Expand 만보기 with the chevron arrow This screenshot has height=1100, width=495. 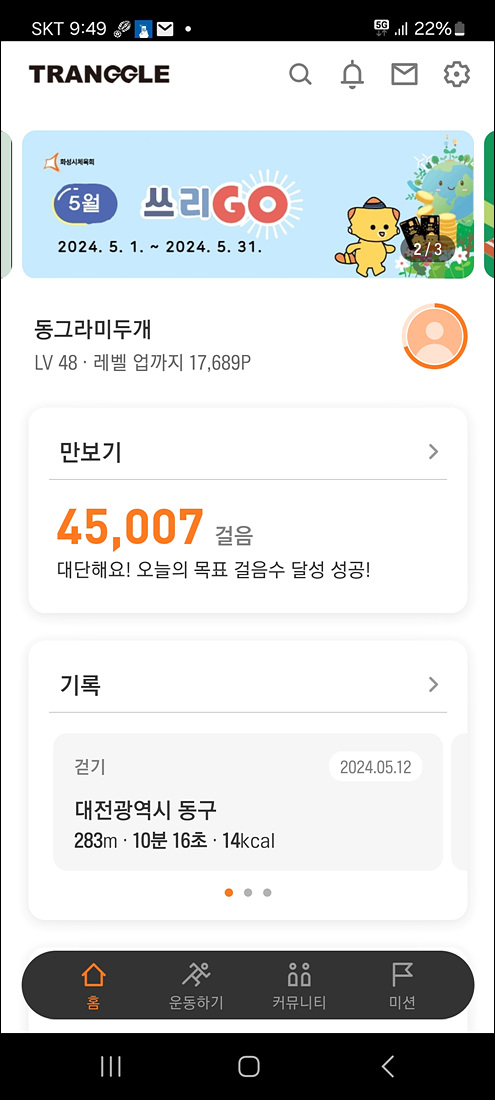[x=433, y=452]
